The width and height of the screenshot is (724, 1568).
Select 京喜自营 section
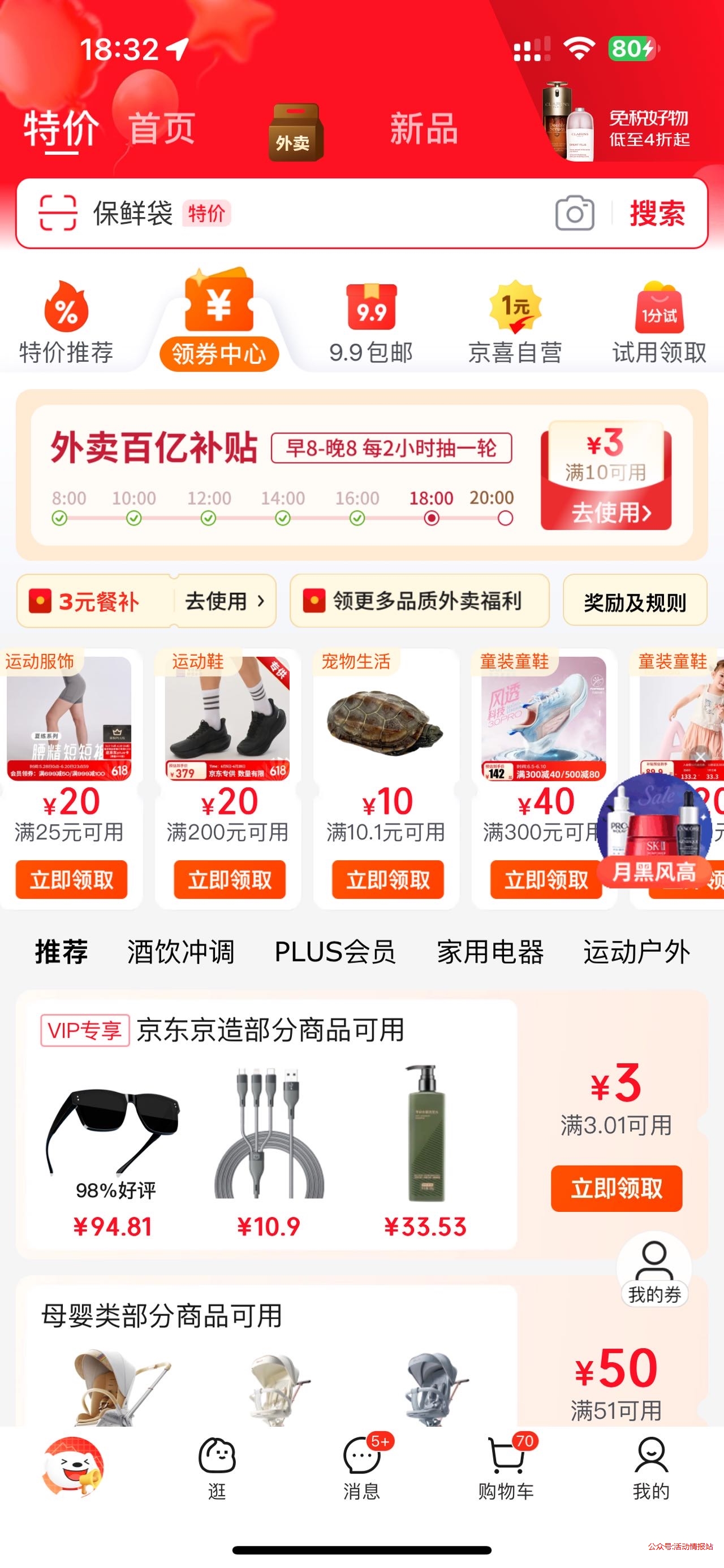515,324
